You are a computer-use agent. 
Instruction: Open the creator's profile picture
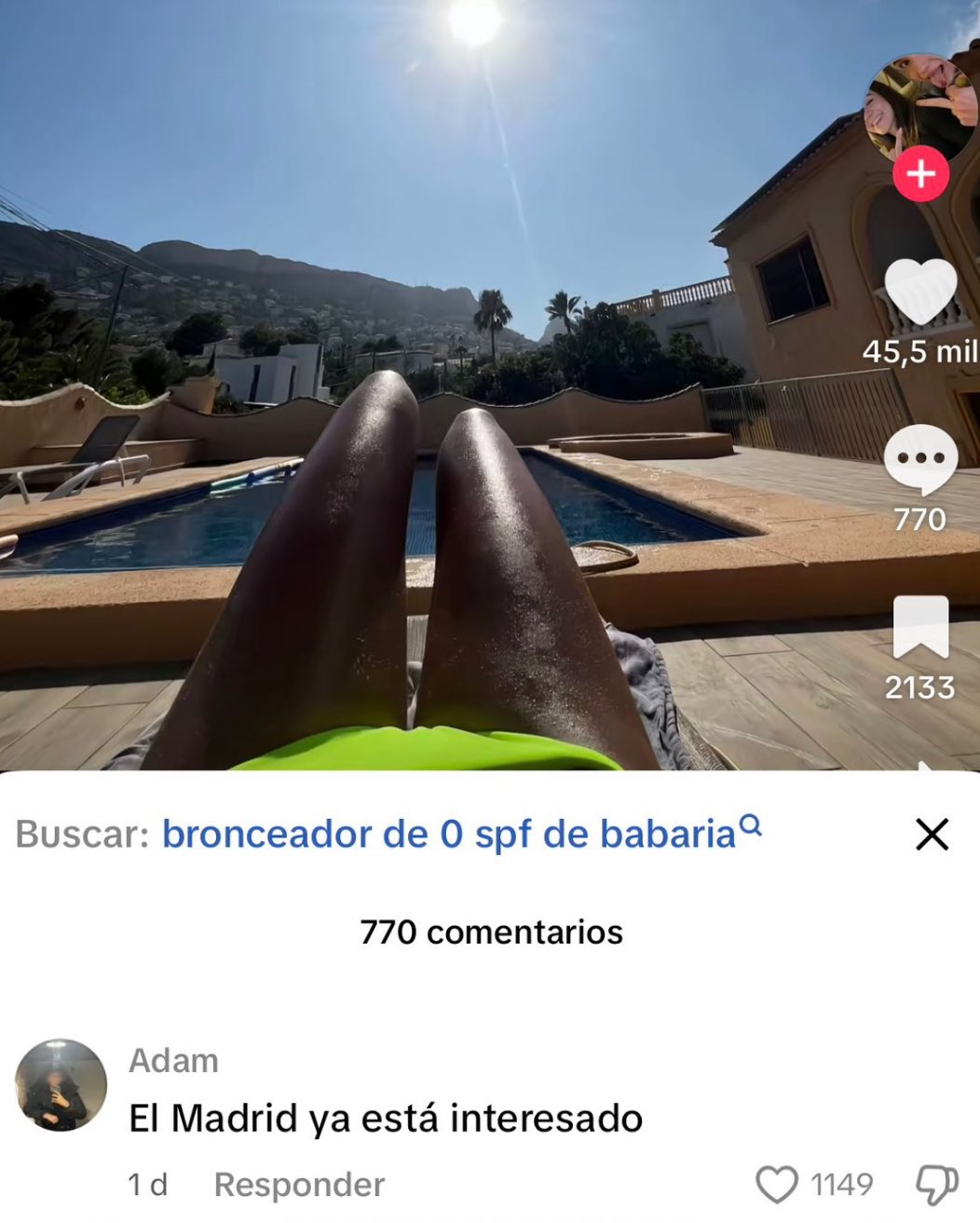point(920,107)
